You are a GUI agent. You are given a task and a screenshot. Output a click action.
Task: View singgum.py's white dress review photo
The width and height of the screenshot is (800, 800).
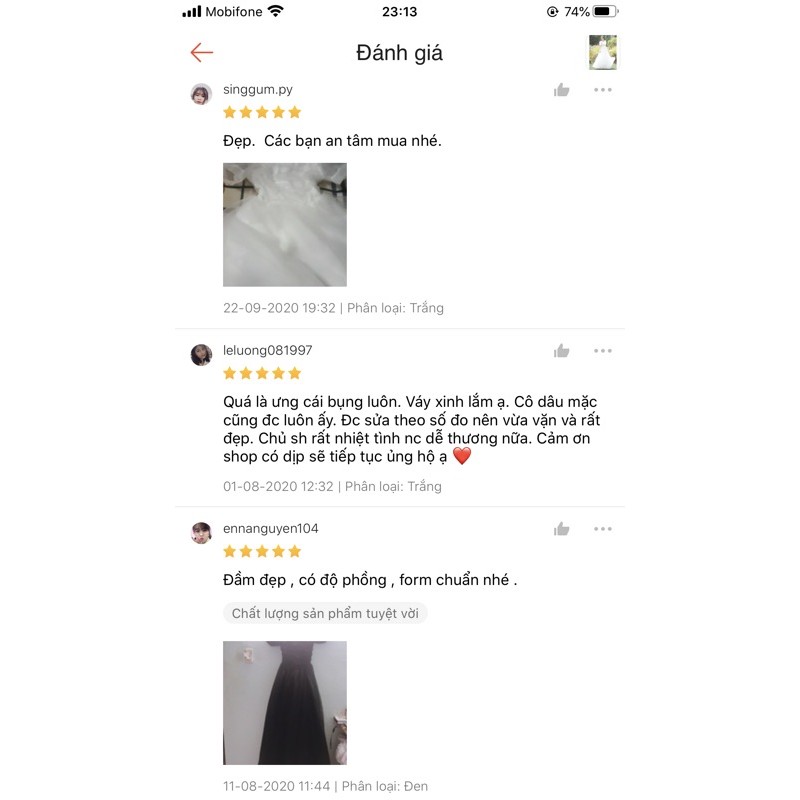tap(284, 224)
